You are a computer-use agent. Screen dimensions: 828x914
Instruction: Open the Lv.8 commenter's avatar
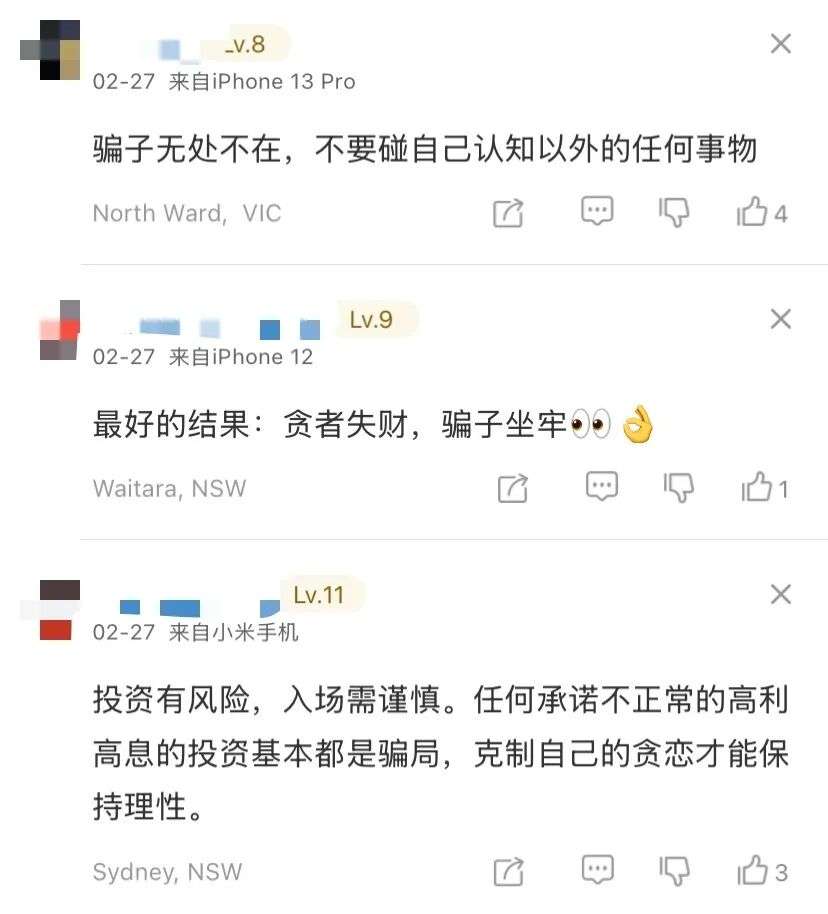pyautogui.click(x=51, y=50)
